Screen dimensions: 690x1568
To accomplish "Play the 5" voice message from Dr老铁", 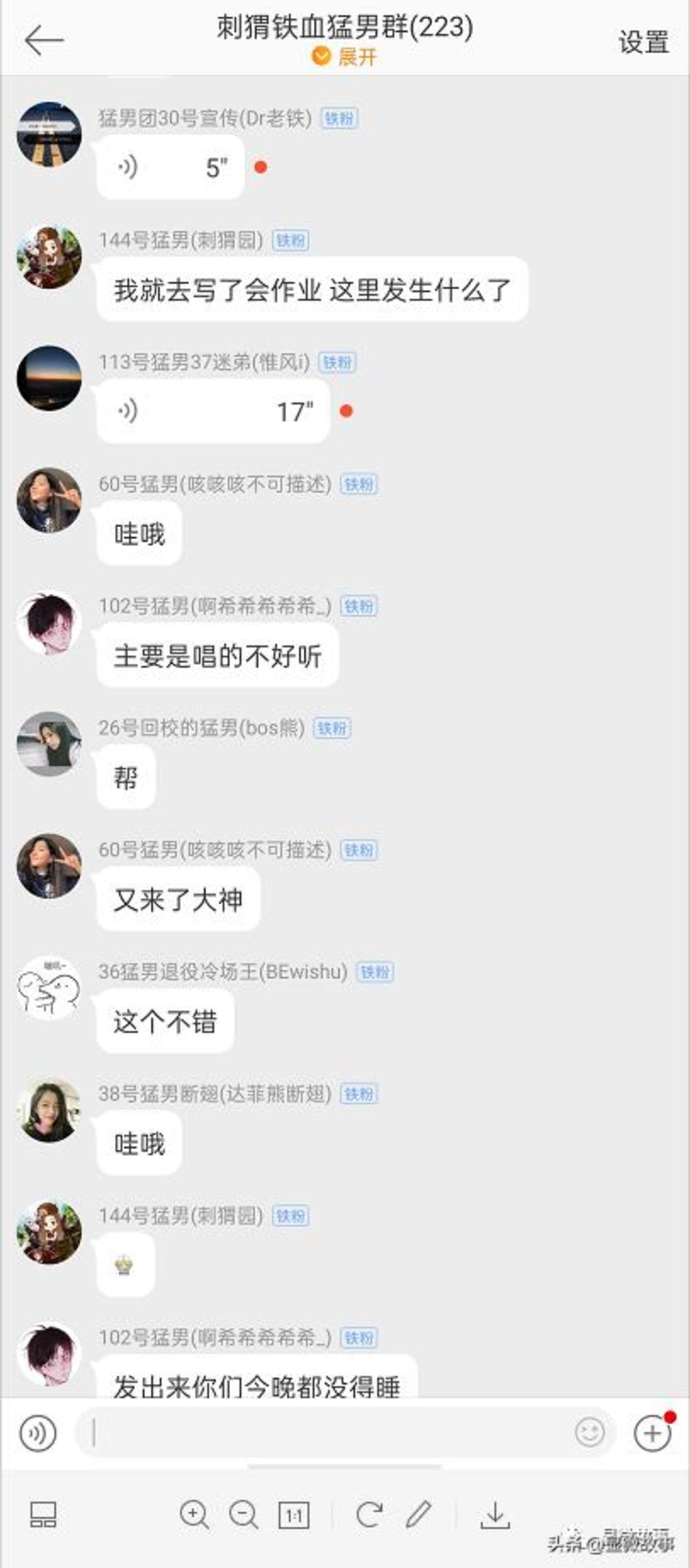I will [x=171, y=168].
